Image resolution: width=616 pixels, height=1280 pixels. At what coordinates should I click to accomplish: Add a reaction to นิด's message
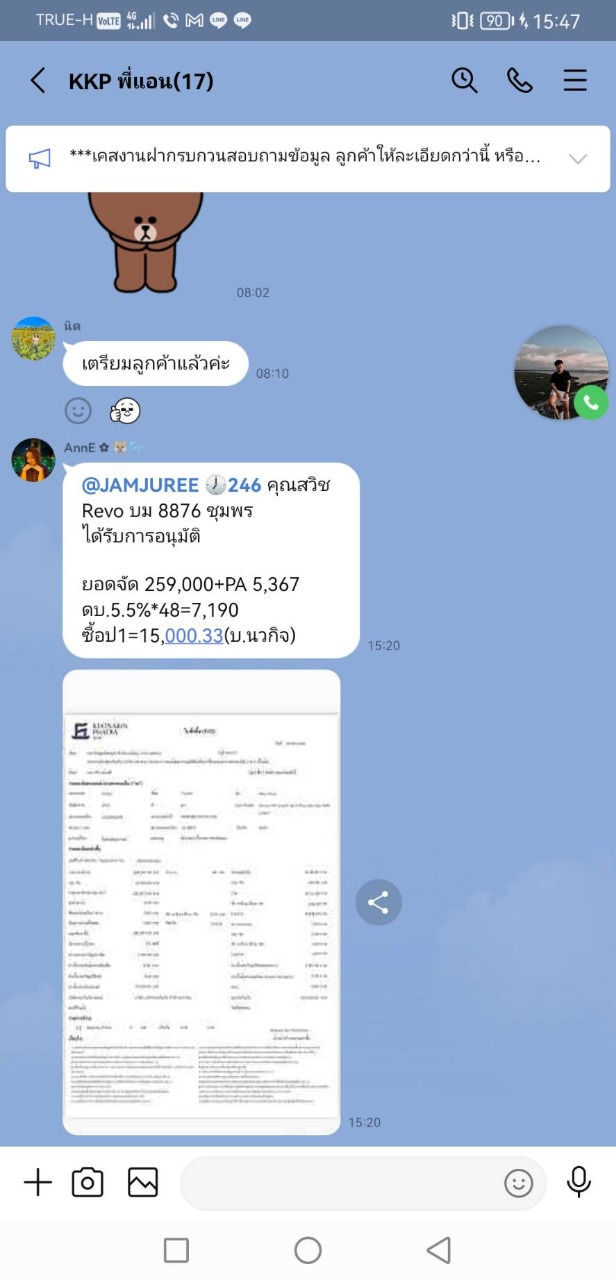point(78,410)
